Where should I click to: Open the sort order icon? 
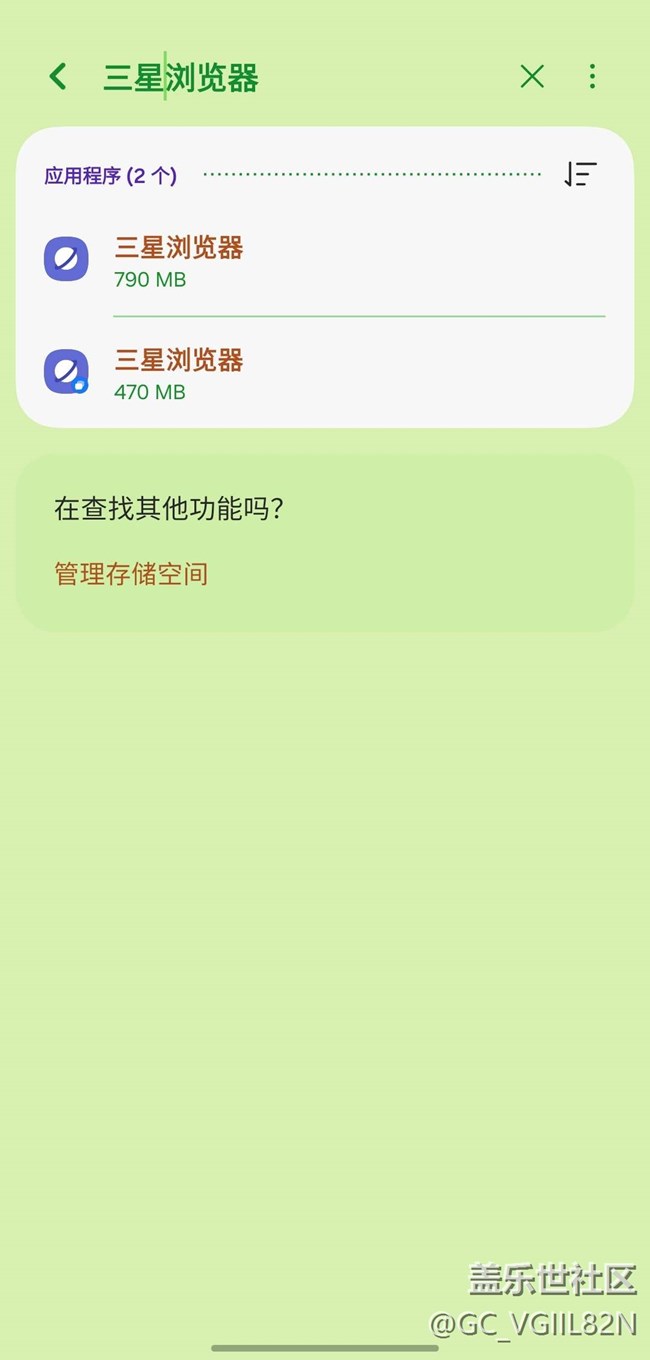[580, 175]
